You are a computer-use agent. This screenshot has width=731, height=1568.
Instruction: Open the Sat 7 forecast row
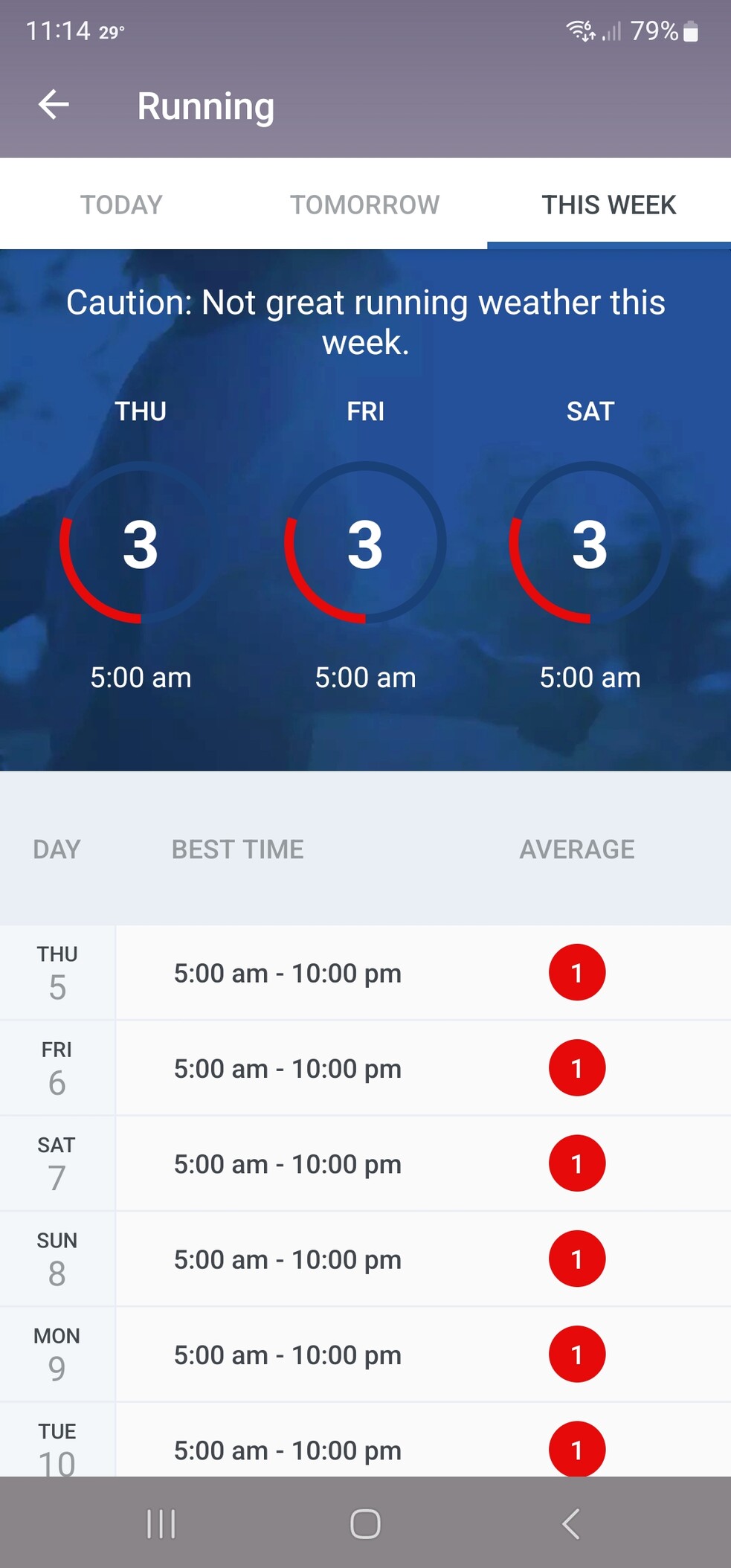(x=364, y=1163)
